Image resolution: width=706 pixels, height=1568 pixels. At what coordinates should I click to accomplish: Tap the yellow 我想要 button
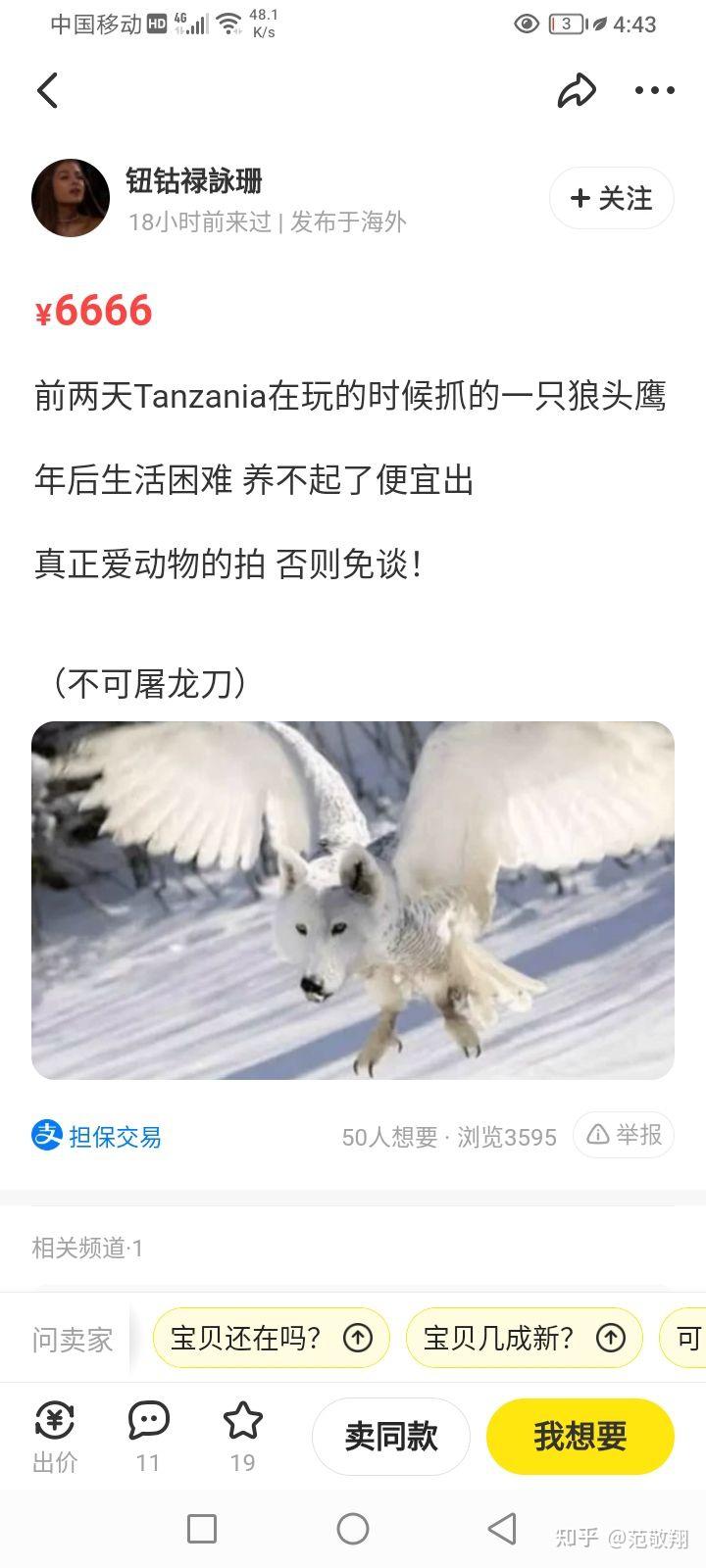coord(580,1437)
